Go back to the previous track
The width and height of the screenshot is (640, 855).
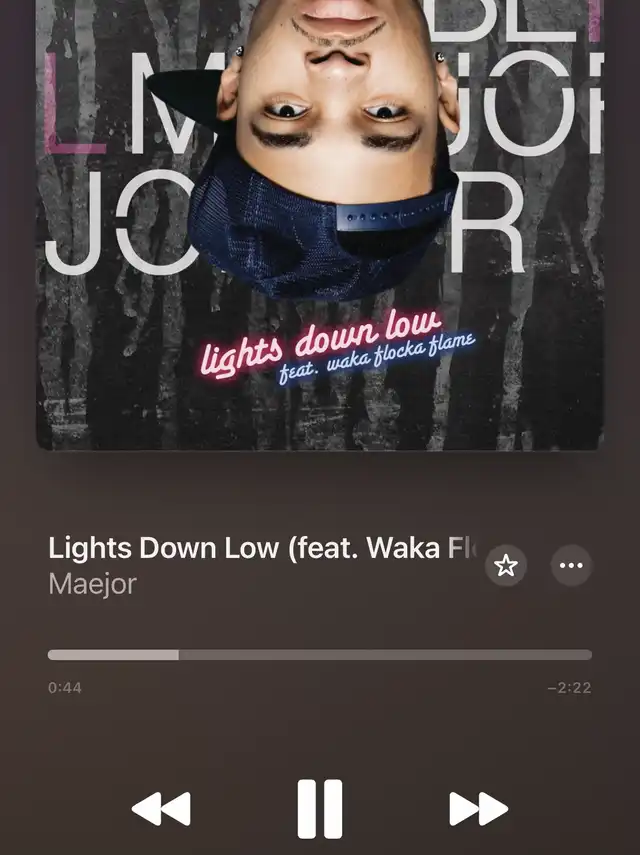tap(161, 808)
